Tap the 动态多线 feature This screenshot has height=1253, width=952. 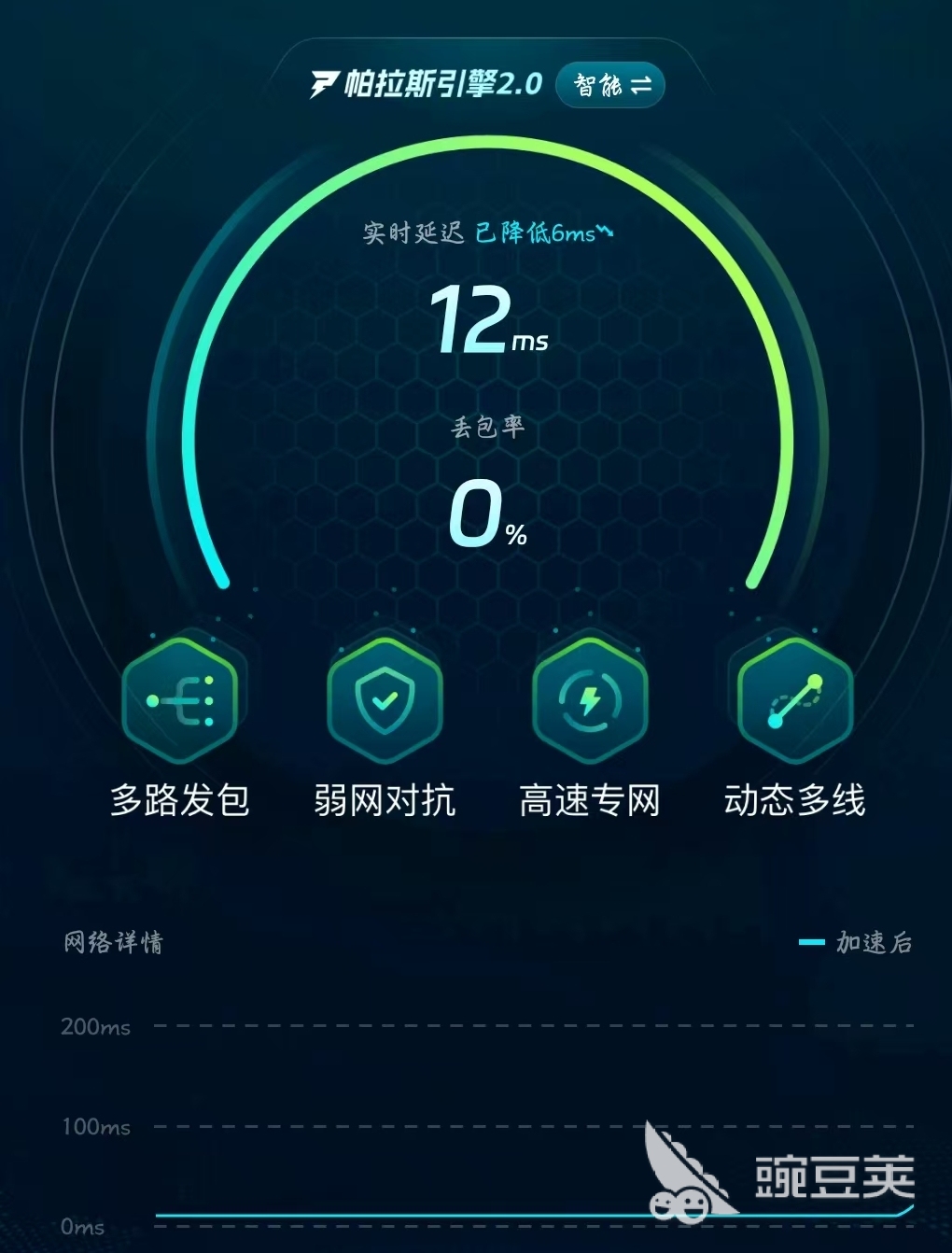[795, 700]
